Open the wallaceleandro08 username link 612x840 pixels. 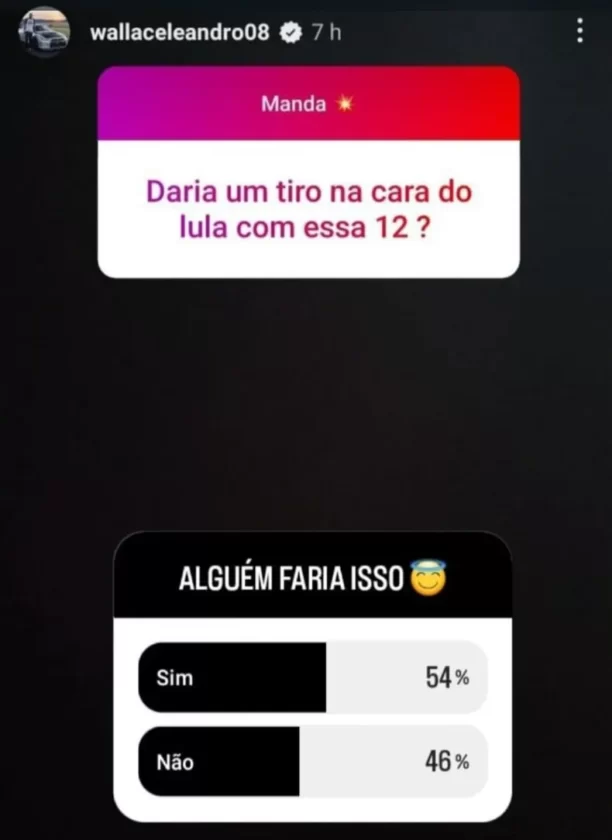tap(179, 32)
